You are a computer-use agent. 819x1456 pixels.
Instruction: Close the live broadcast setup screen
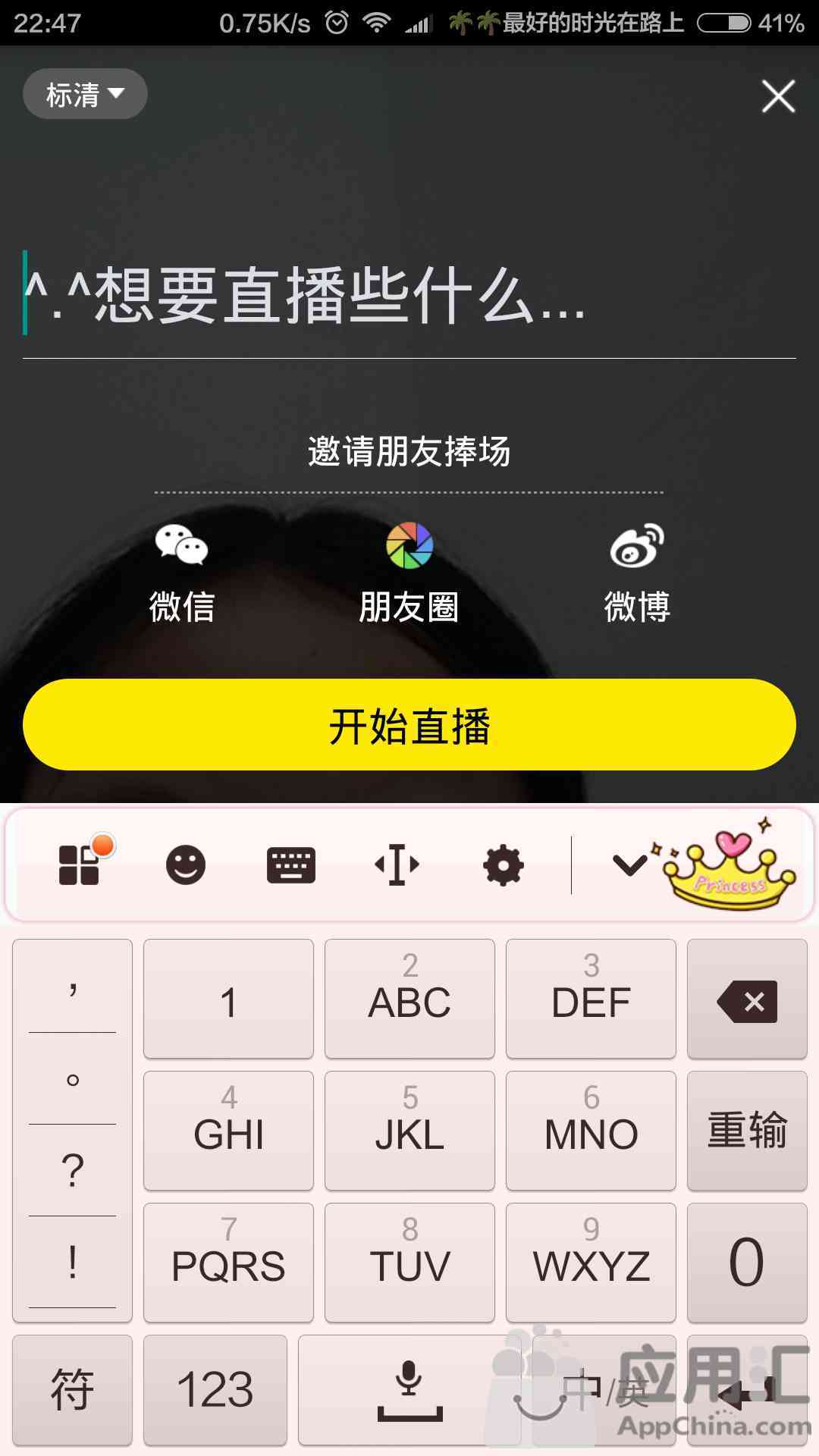point(778,96)
